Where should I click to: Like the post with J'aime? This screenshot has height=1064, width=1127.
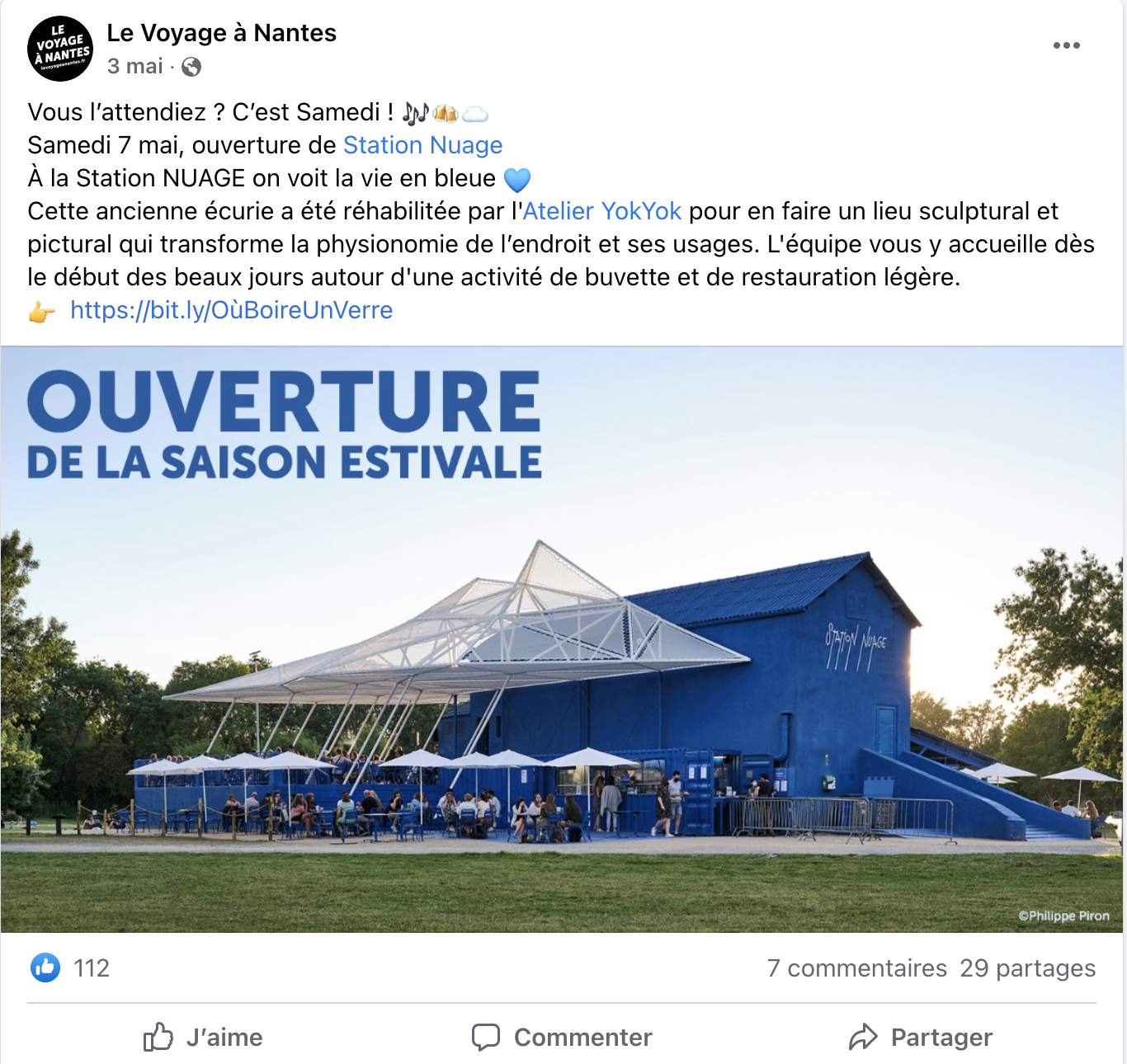pos(203,1037)
